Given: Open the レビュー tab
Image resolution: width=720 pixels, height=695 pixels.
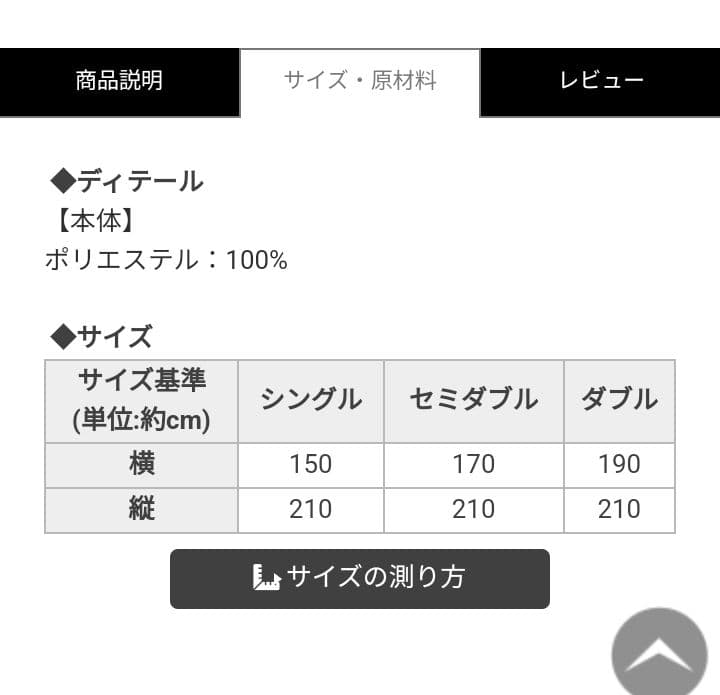Looking at the screenshot, I should click(600, 81).
